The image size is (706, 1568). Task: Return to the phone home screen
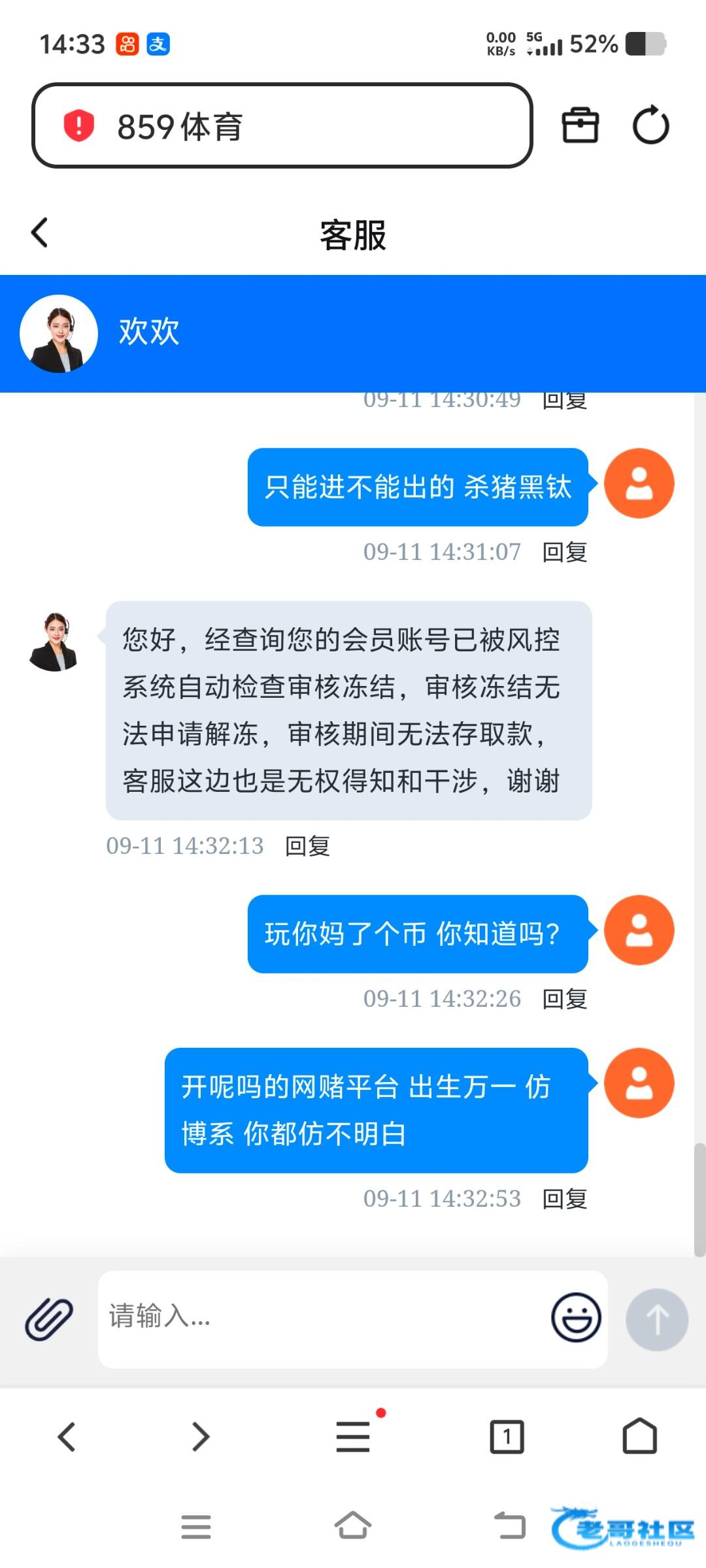tap(353, 1527)
